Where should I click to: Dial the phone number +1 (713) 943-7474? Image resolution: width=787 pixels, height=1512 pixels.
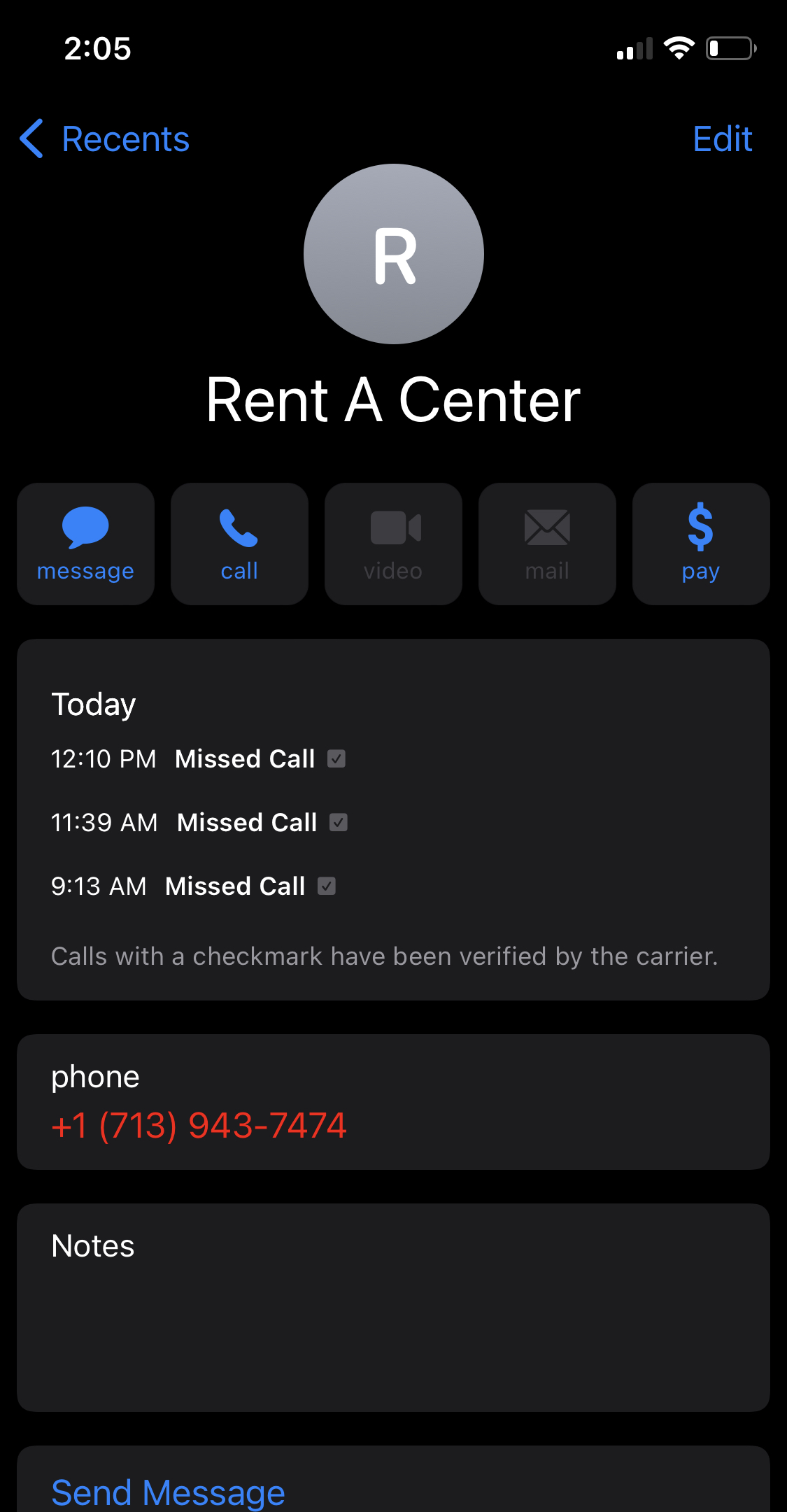click(x=199, y=1125)
